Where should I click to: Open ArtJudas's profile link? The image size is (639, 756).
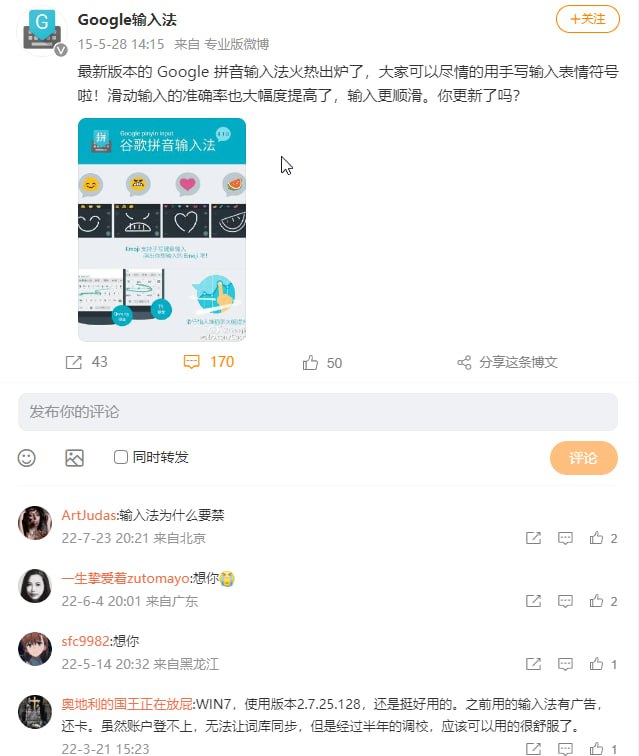coord(89,516)
